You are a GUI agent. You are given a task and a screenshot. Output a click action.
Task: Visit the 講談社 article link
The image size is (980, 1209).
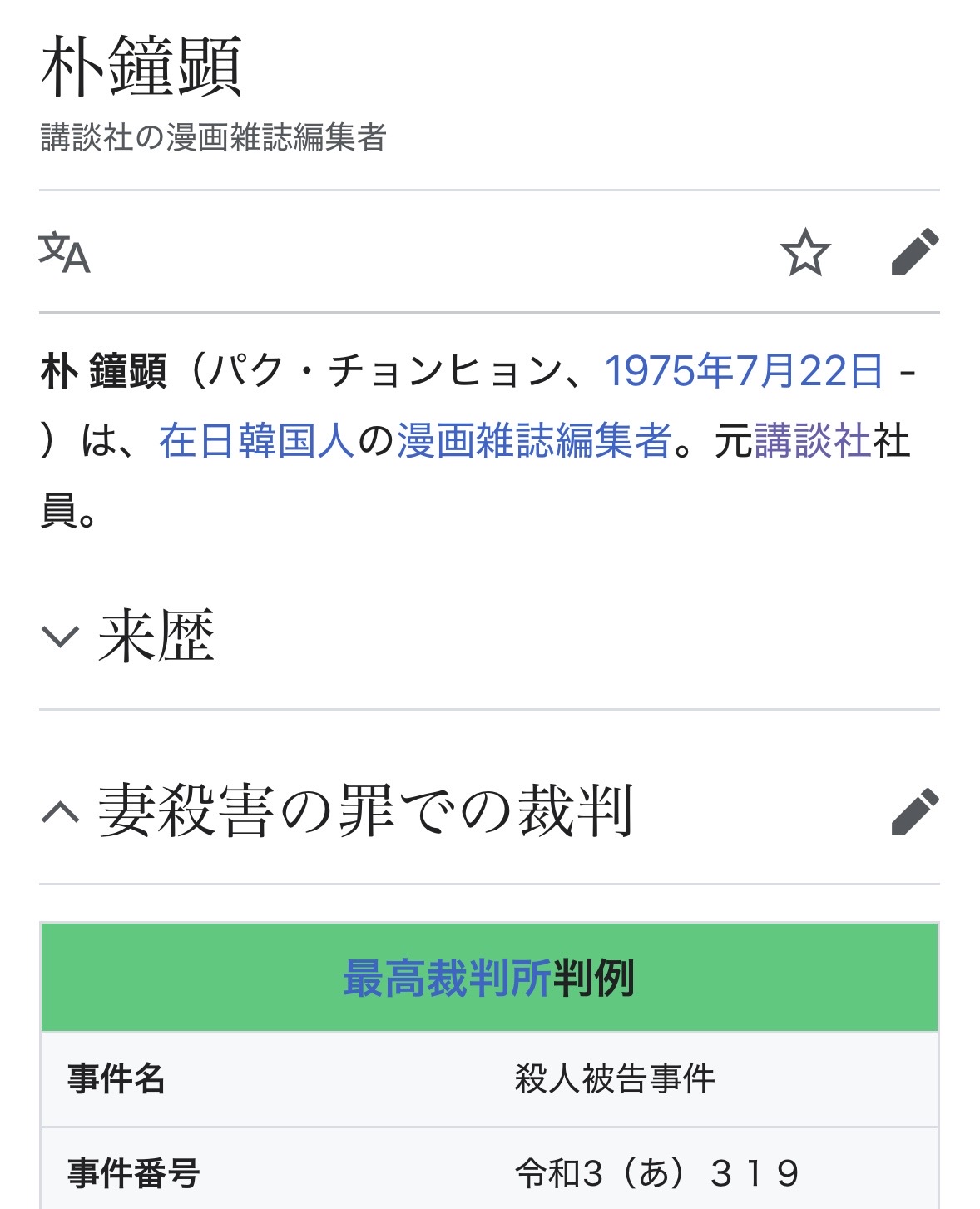(811, 441)
